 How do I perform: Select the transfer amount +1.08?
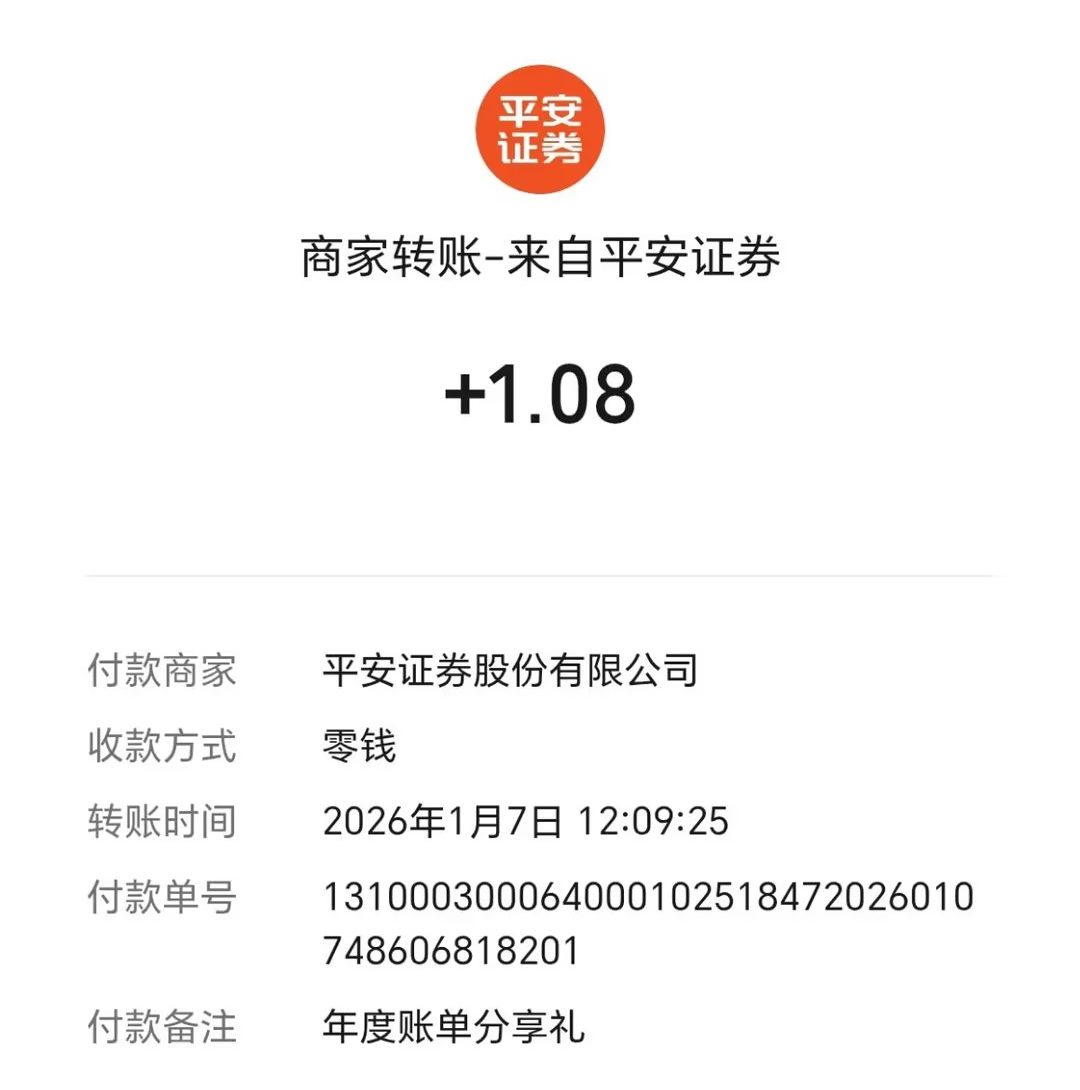pos(540,395)
